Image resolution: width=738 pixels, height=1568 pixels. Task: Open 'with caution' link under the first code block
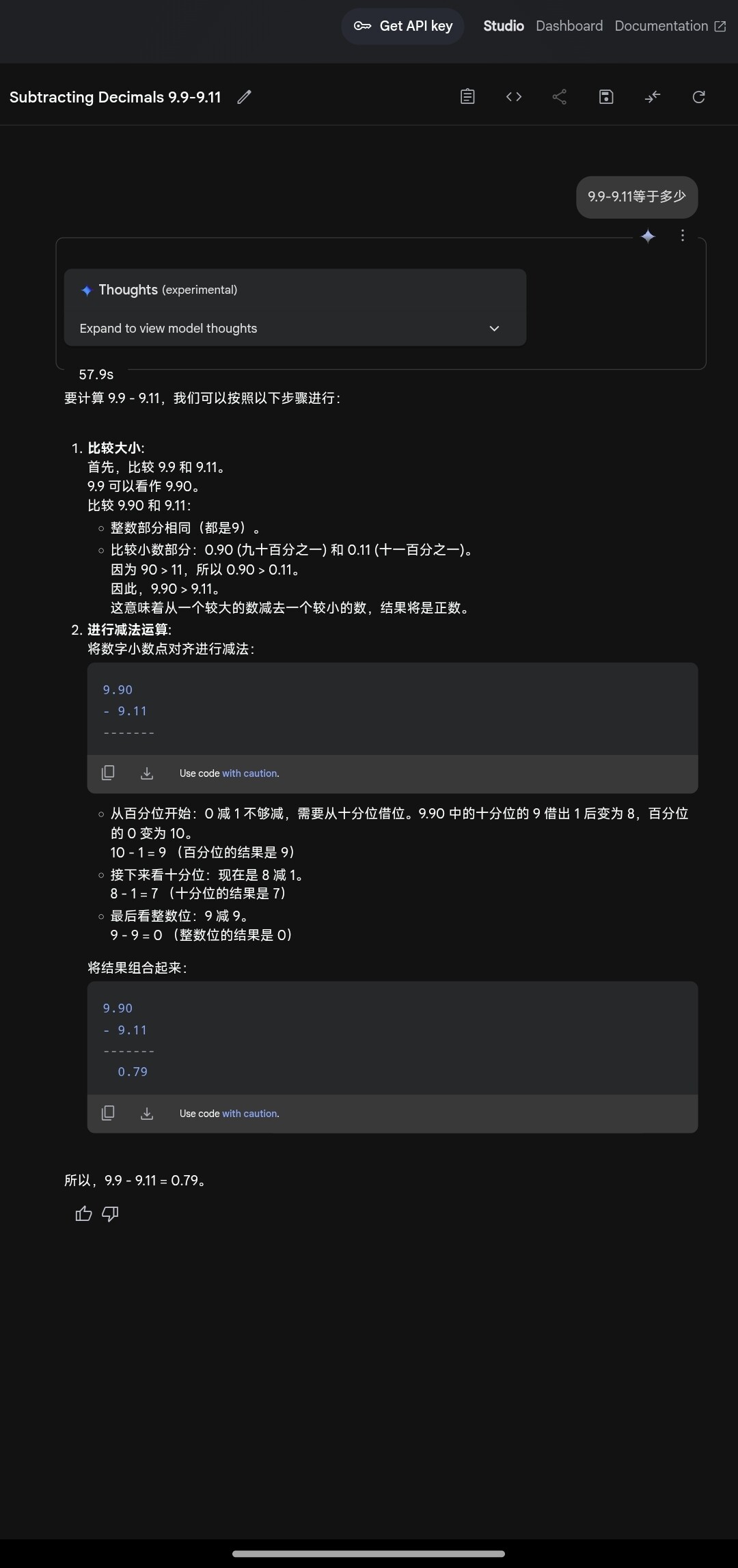pos(249,773)
